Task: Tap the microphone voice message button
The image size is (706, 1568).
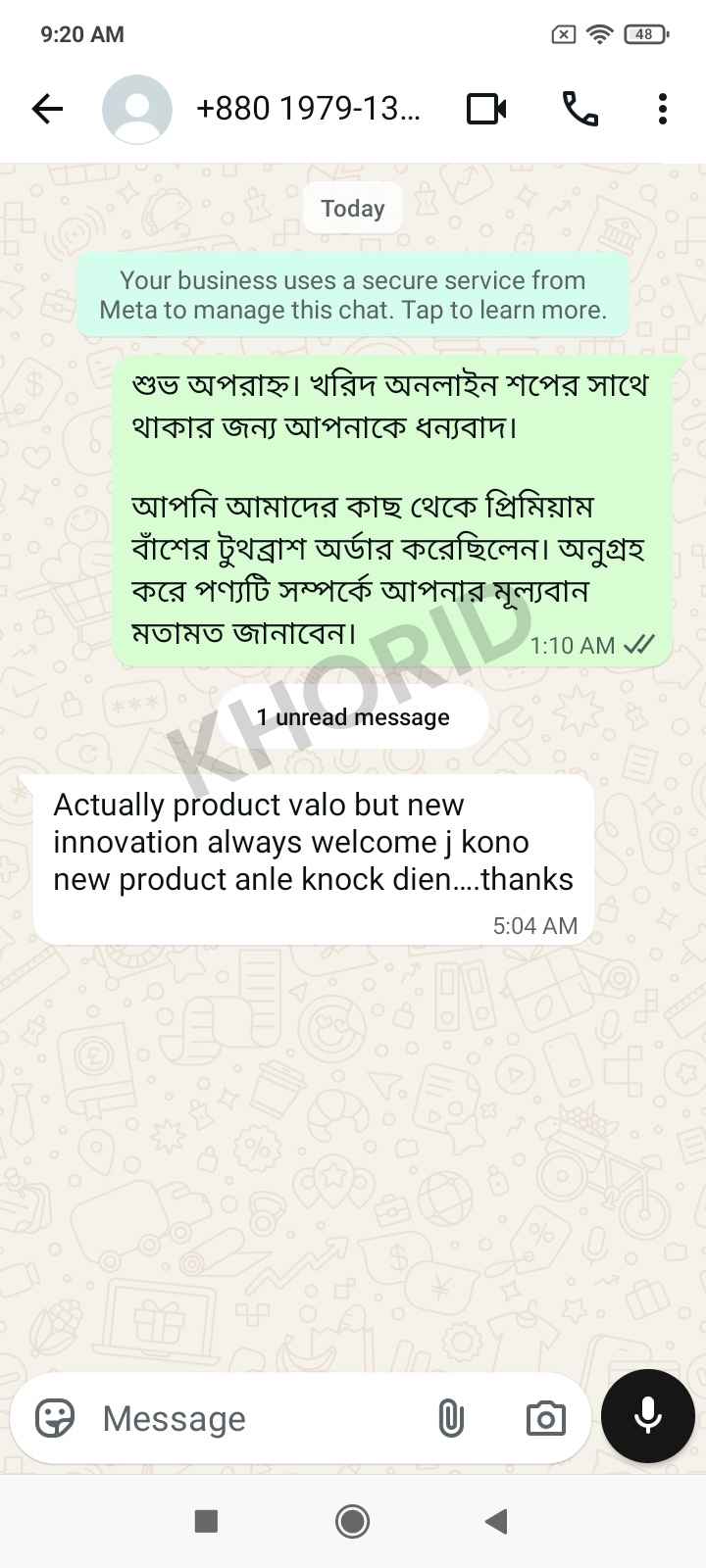Action: 648,1416
